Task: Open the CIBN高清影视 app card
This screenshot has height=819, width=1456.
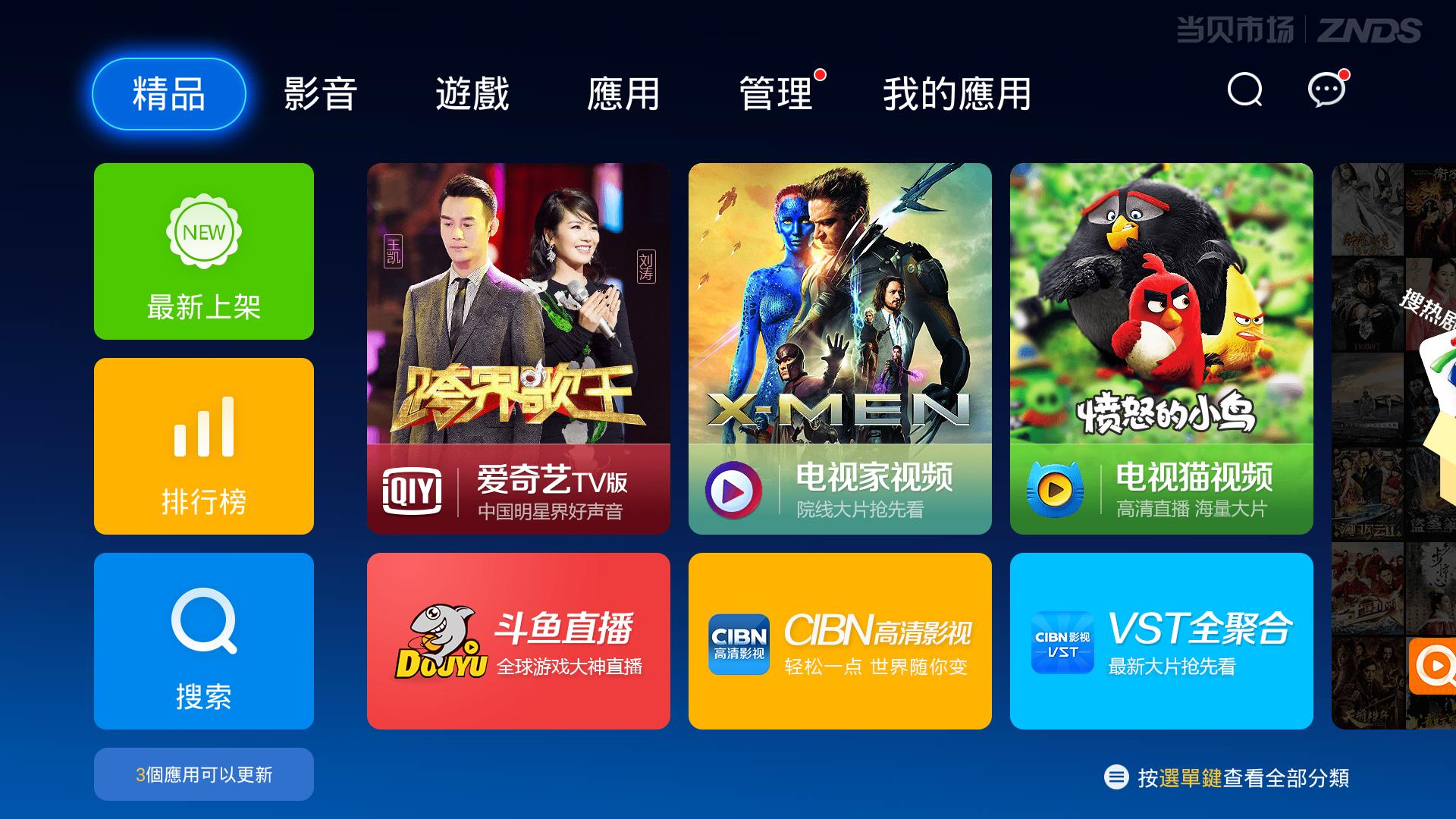Action: 839,641
